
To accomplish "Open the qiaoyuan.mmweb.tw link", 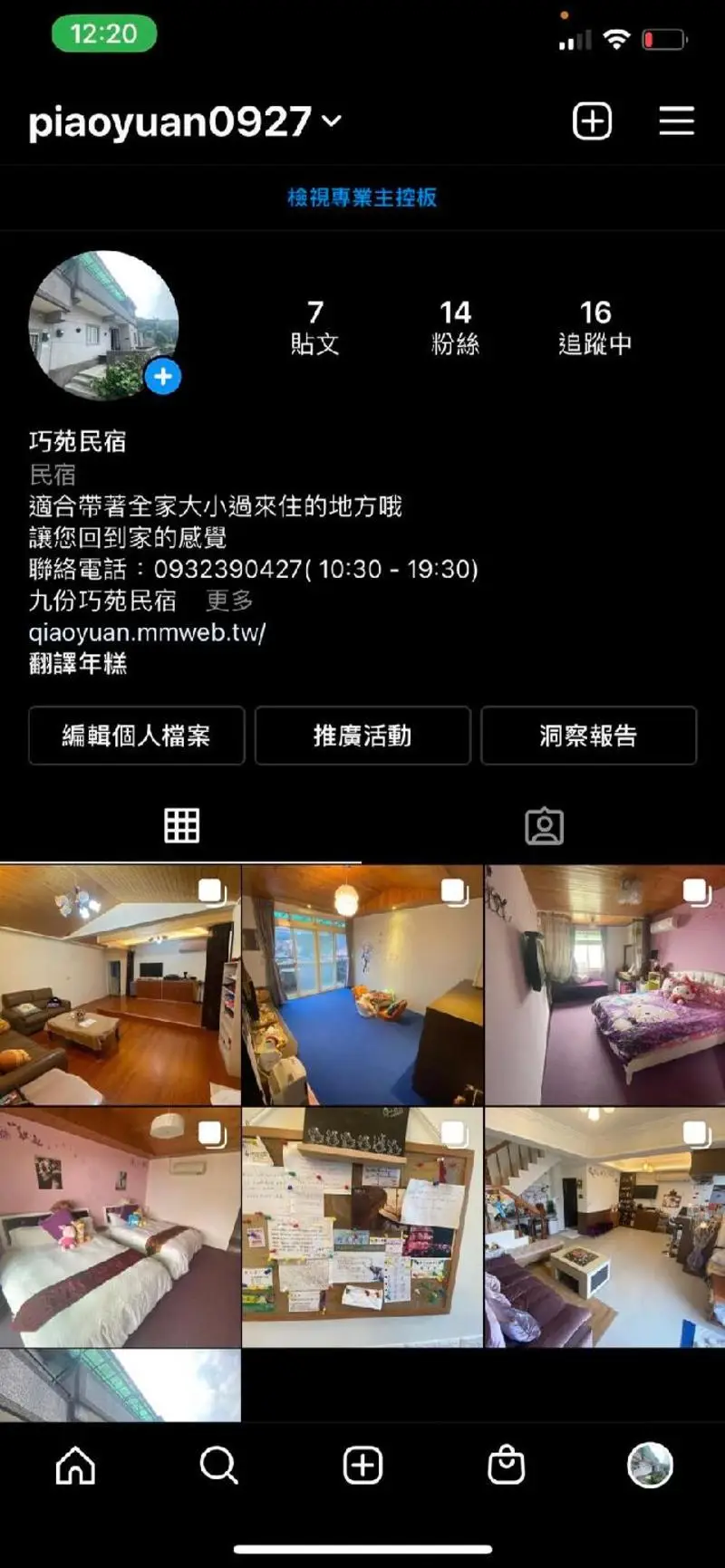I will 147,632.
